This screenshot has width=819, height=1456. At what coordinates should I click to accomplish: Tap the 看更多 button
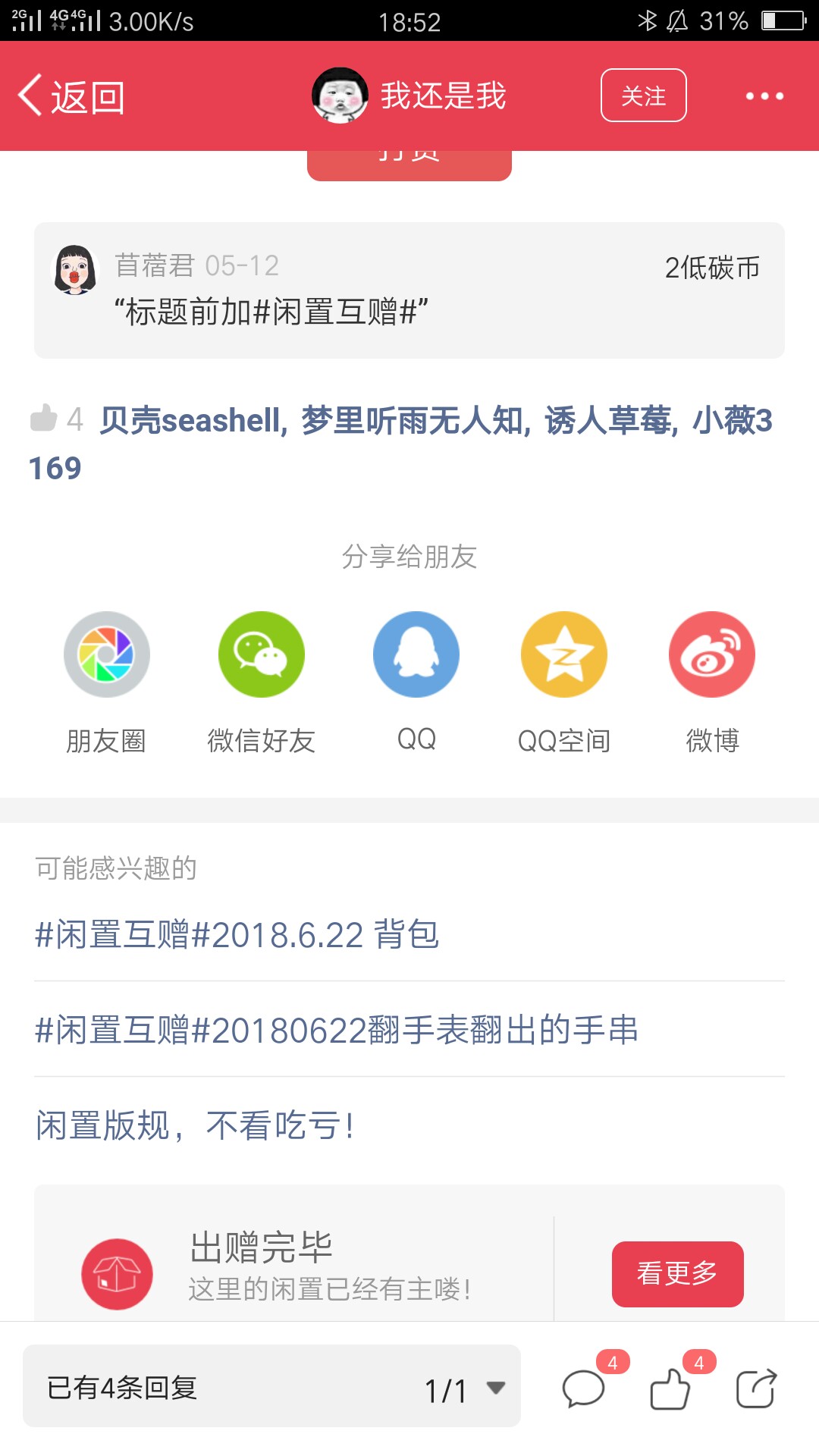click(678, 1274)
